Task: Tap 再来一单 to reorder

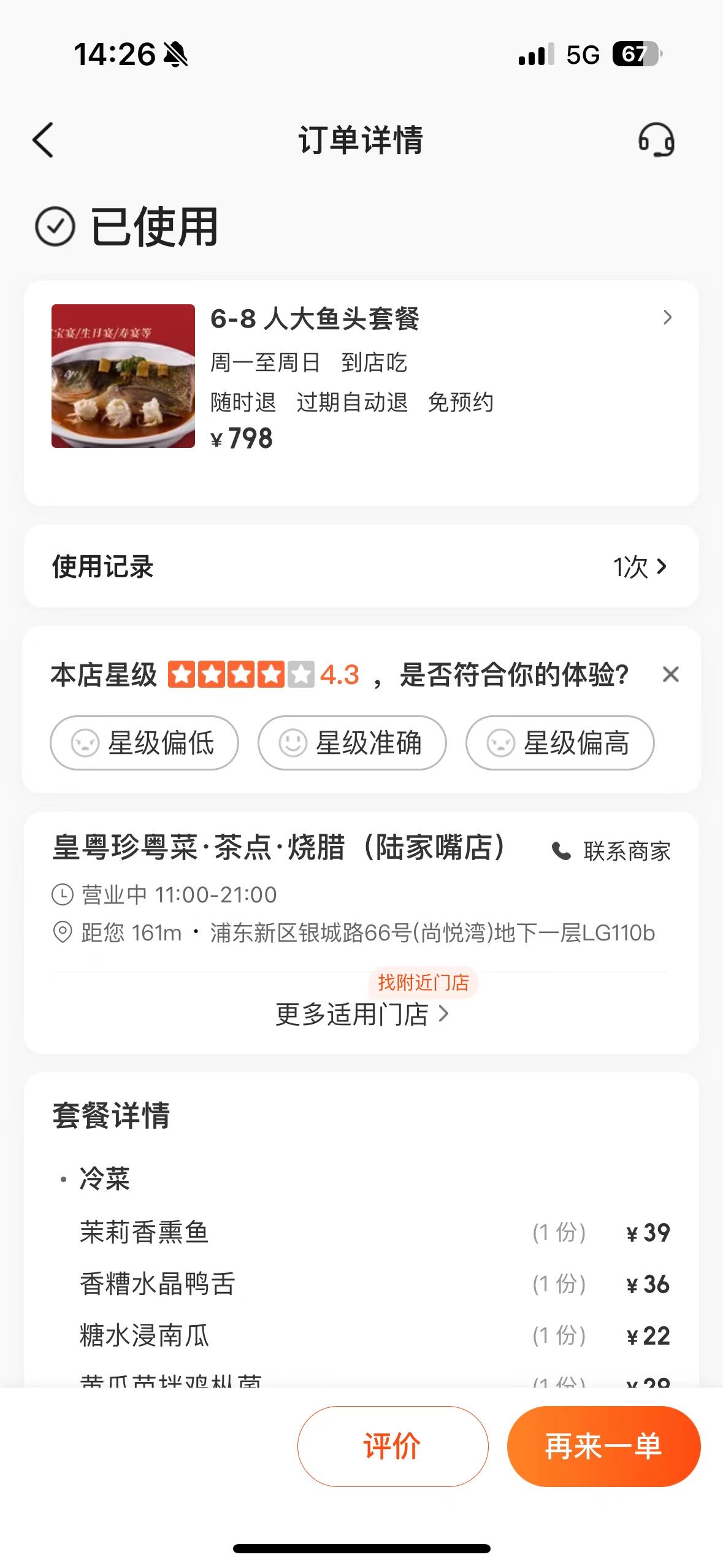Action: pyautogui.click(x=603, y=1446)
